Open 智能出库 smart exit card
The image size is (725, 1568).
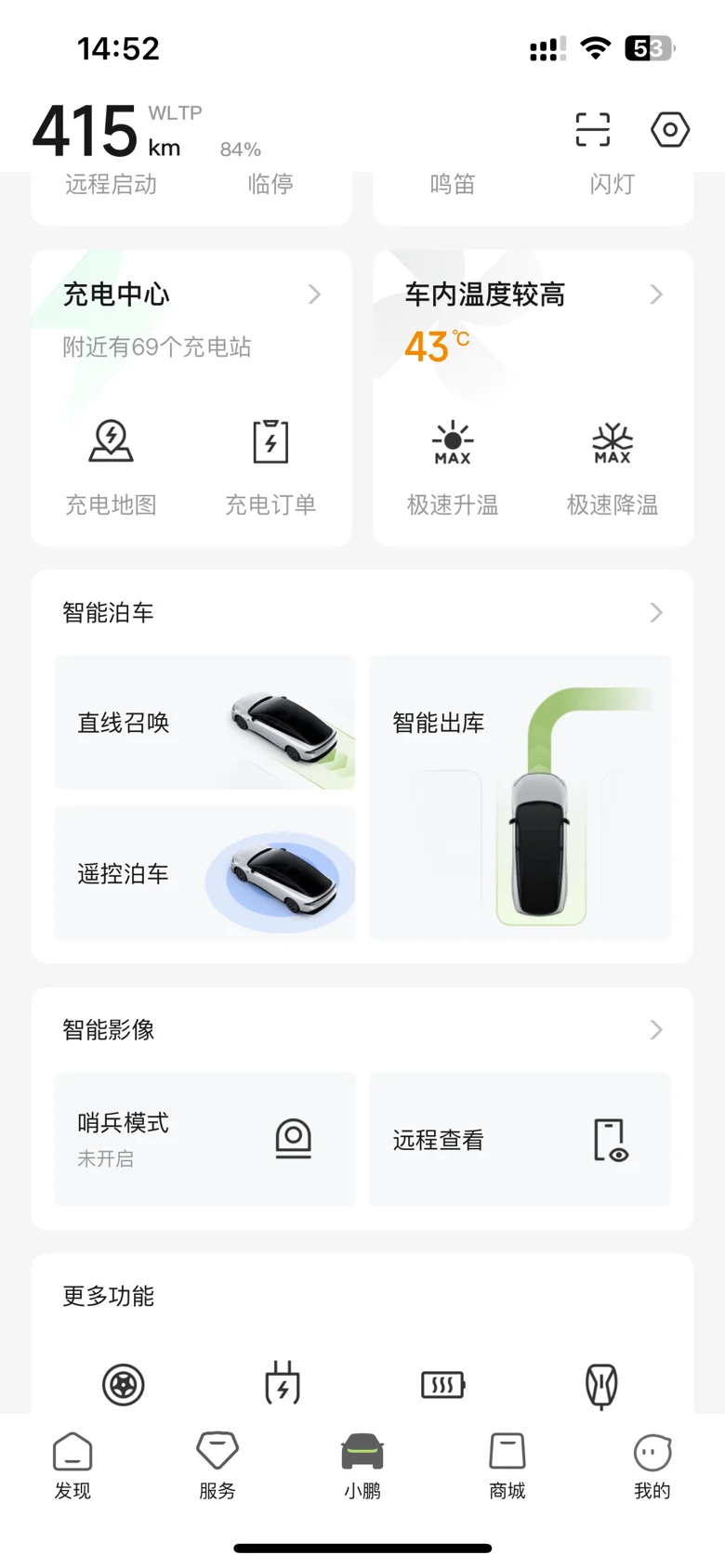[521, 798]
